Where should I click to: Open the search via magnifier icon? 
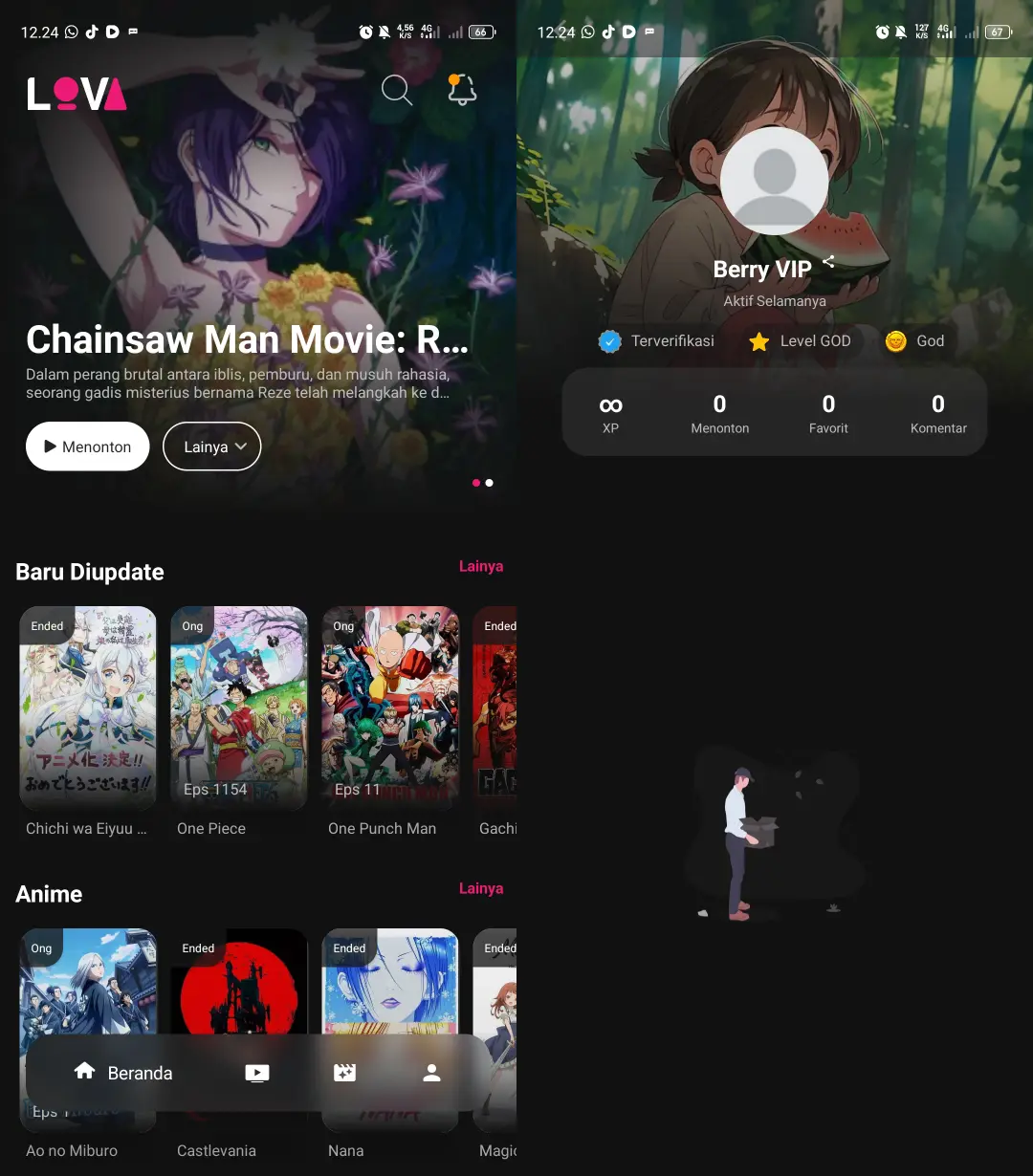[x=396, y=90]
